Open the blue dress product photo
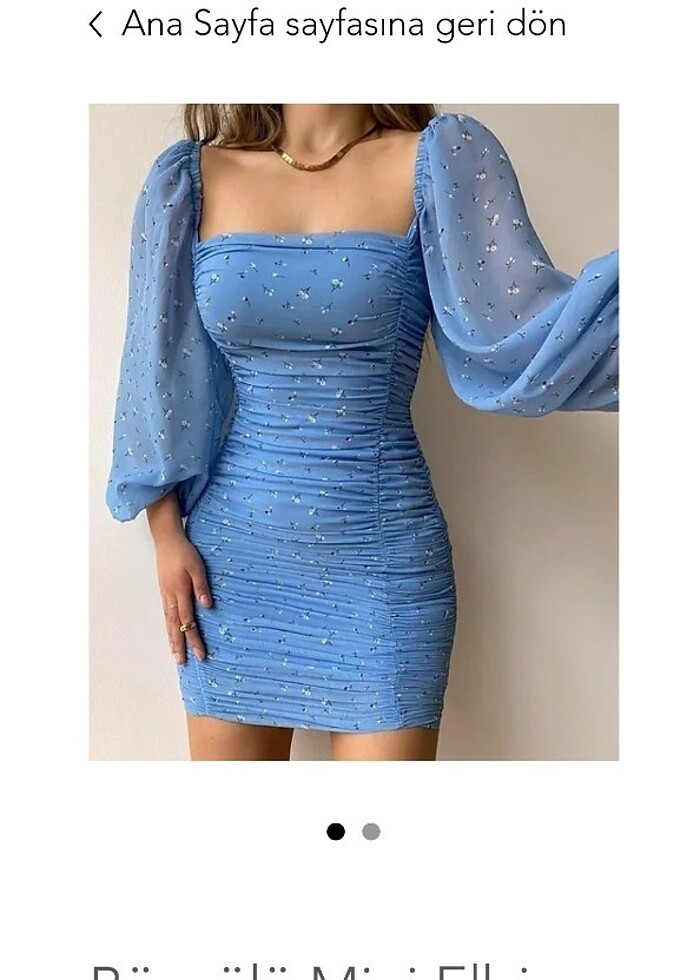The width and height of the screenshot is (700, 980). pos(353,432)
